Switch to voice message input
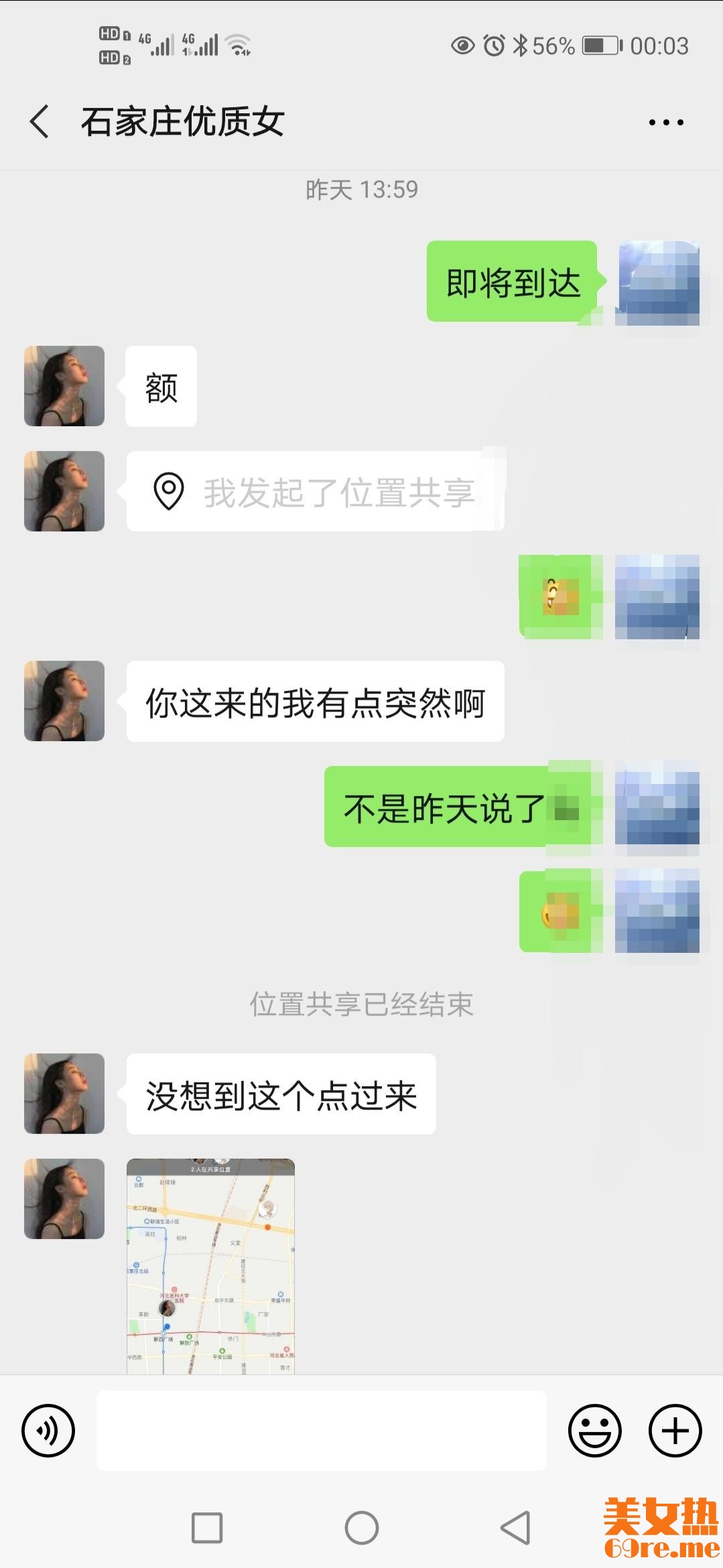The image size is (723, 1568). [x=48, y=1430]
